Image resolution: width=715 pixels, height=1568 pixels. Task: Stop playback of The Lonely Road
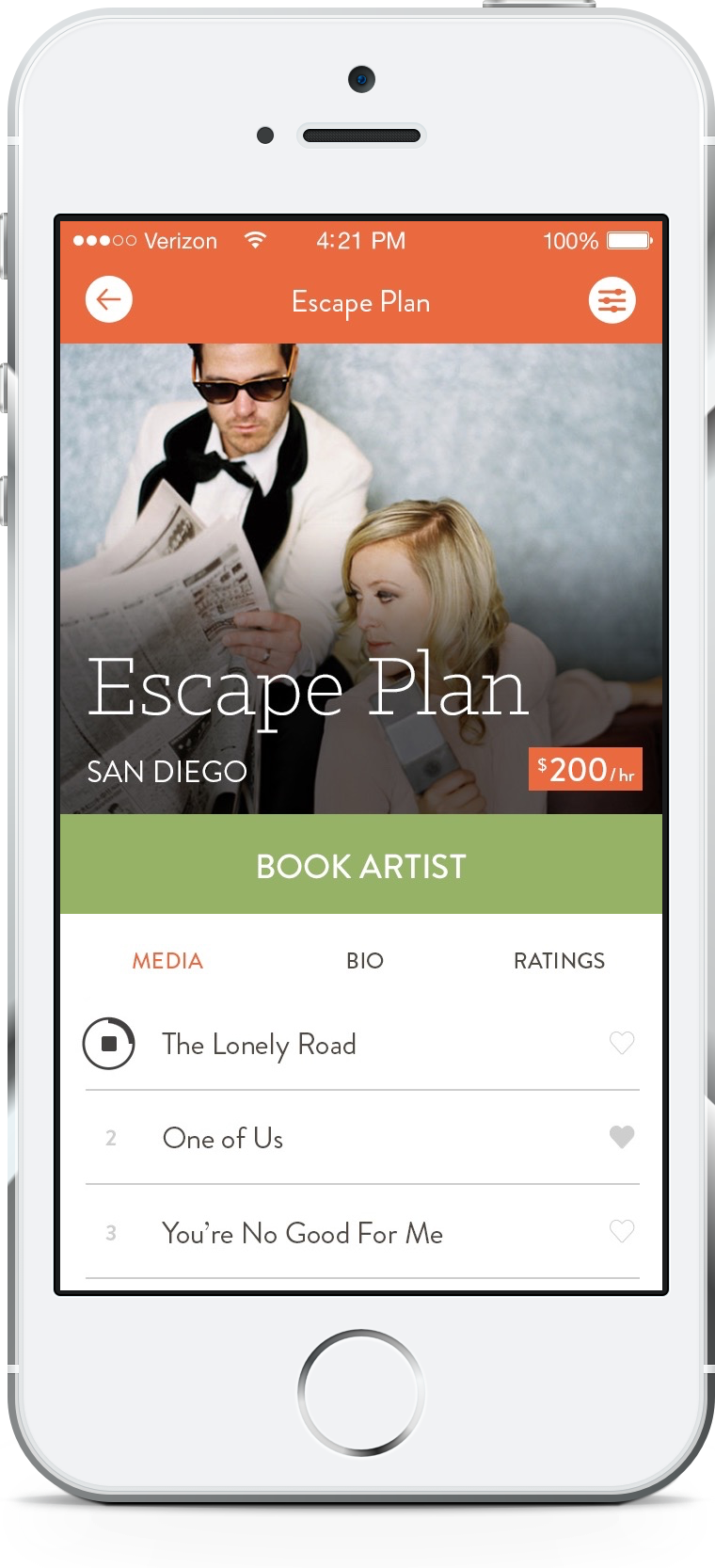pyautogui.click(x=109, y=1043)
